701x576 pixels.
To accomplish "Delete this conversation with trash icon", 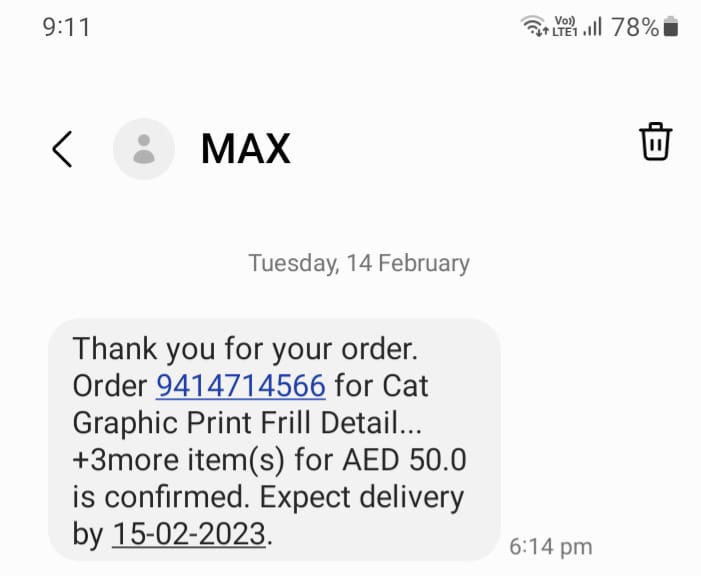I will pos(655,142).
